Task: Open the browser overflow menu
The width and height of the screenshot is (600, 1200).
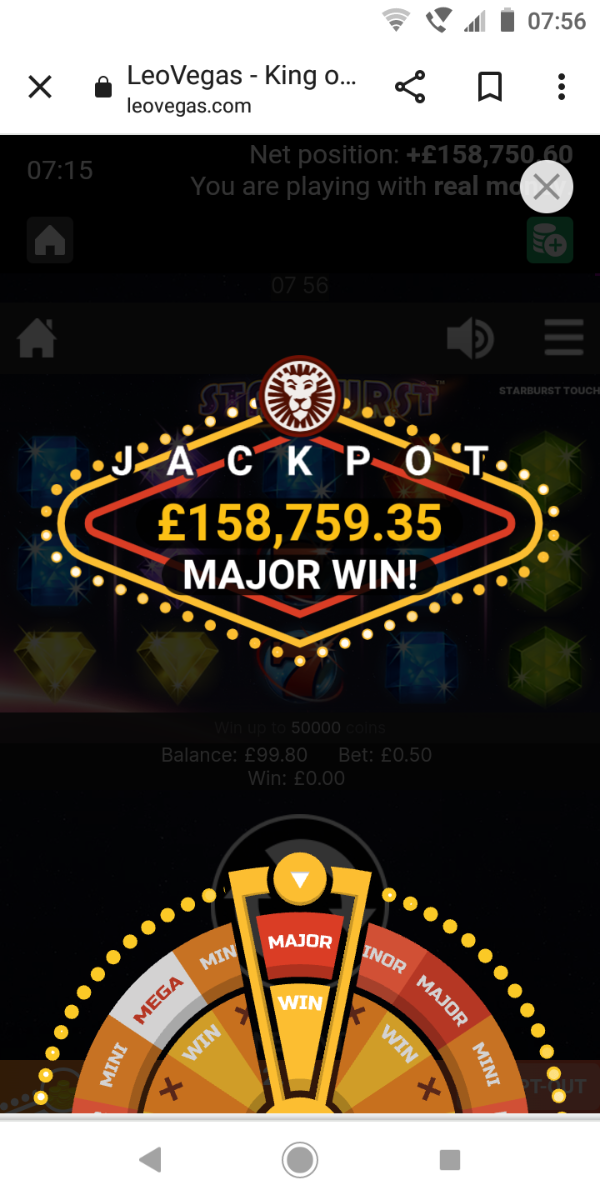Action: (x=561, y=88)
